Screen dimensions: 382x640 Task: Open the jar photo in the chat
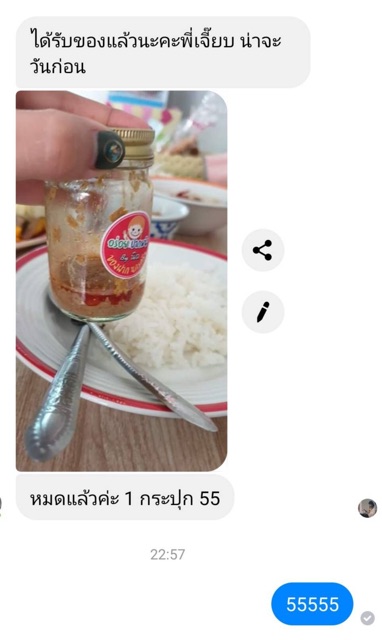click(122, 281)
